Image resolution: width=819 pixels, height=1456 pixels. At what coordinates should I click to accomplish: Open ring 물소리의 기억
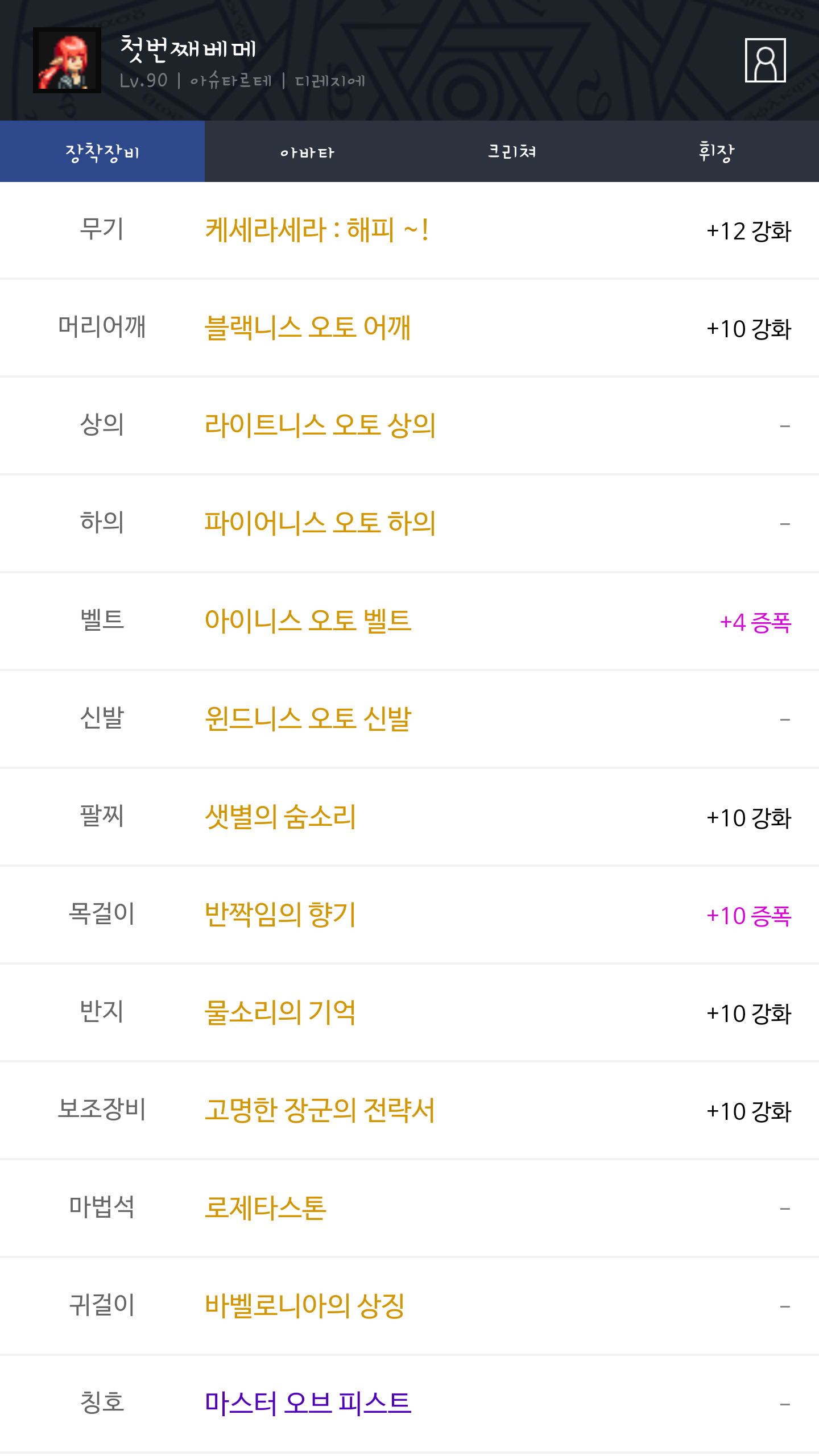pyautogui.click(x=280, y=1012)
